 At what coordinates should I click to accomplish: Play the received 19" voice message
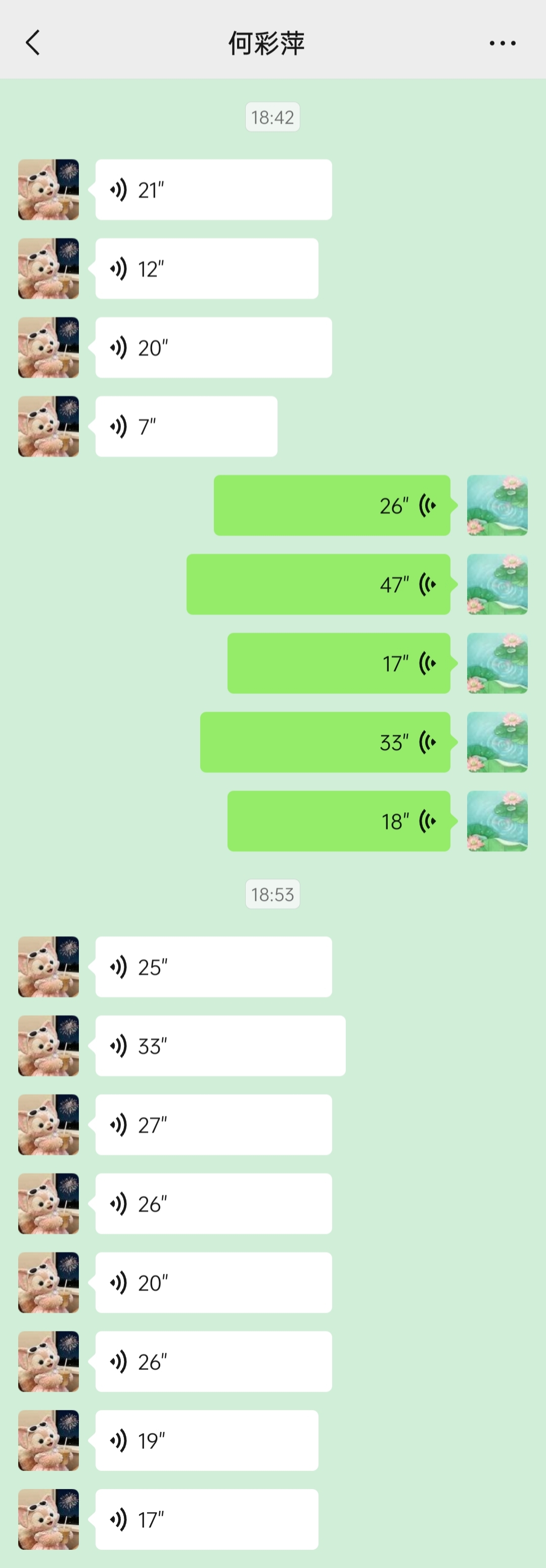click(x=206, y=1441)
